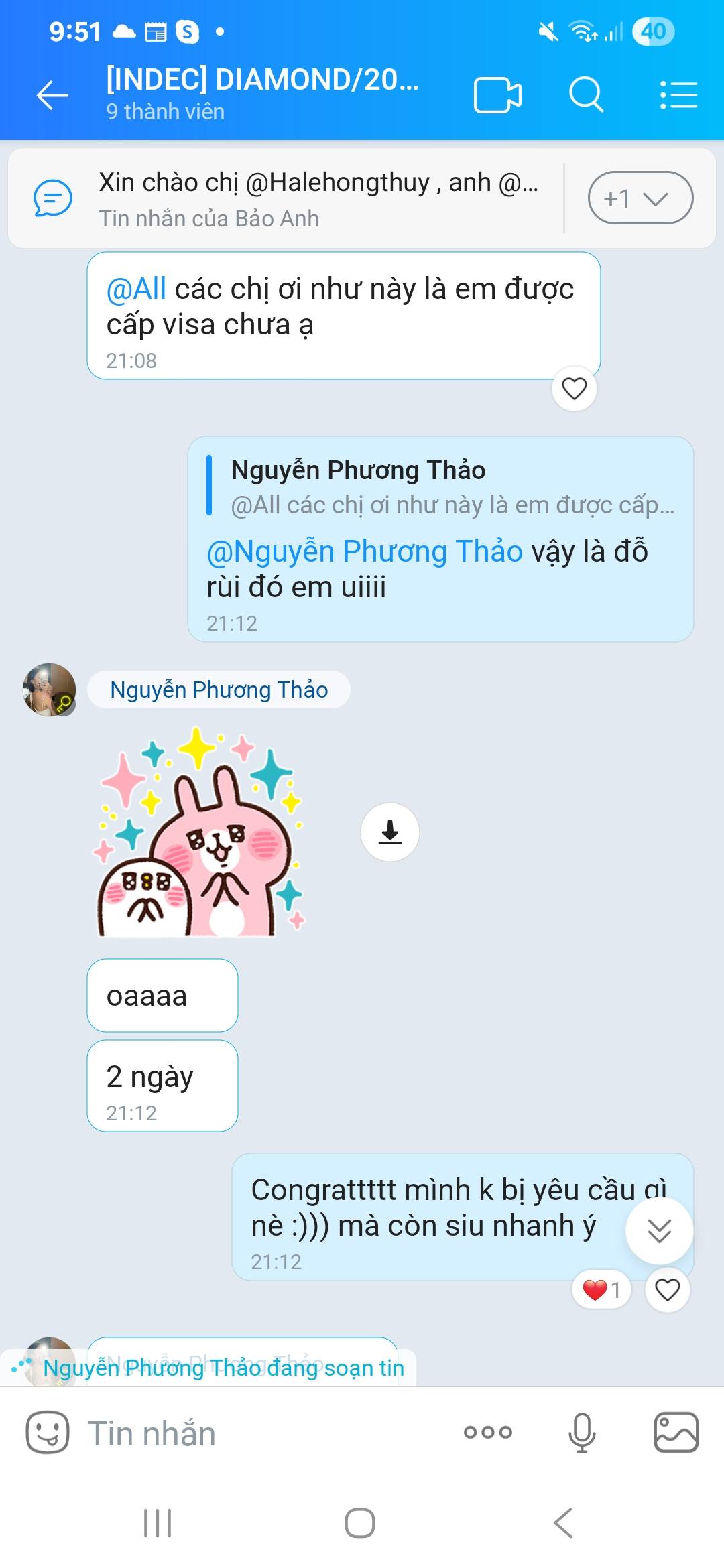This screenshot has width=724, height=1568.
Task: Search messages in this chat
Action: [x=587, y=95]
